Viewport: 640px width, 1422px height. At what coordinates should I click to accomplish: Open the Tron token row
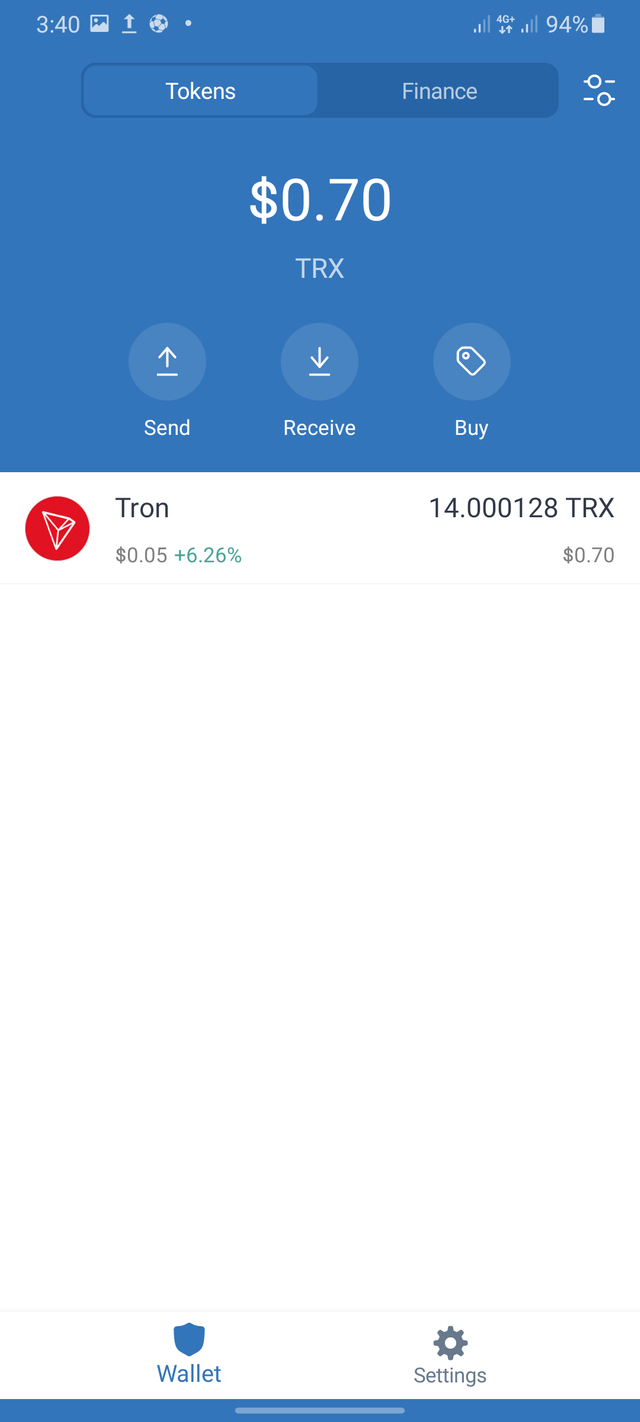coord(320,528)
